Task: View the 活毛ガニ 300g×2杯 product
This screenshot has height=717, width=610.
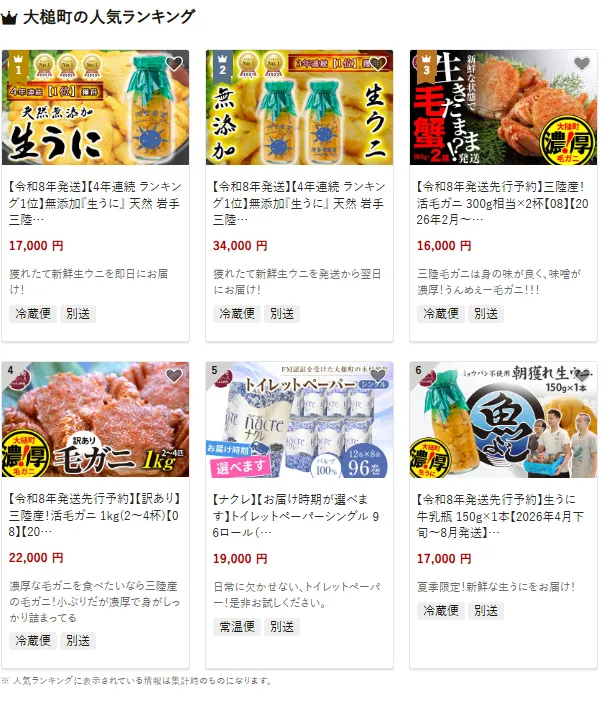Action: [x=503, y=198]
